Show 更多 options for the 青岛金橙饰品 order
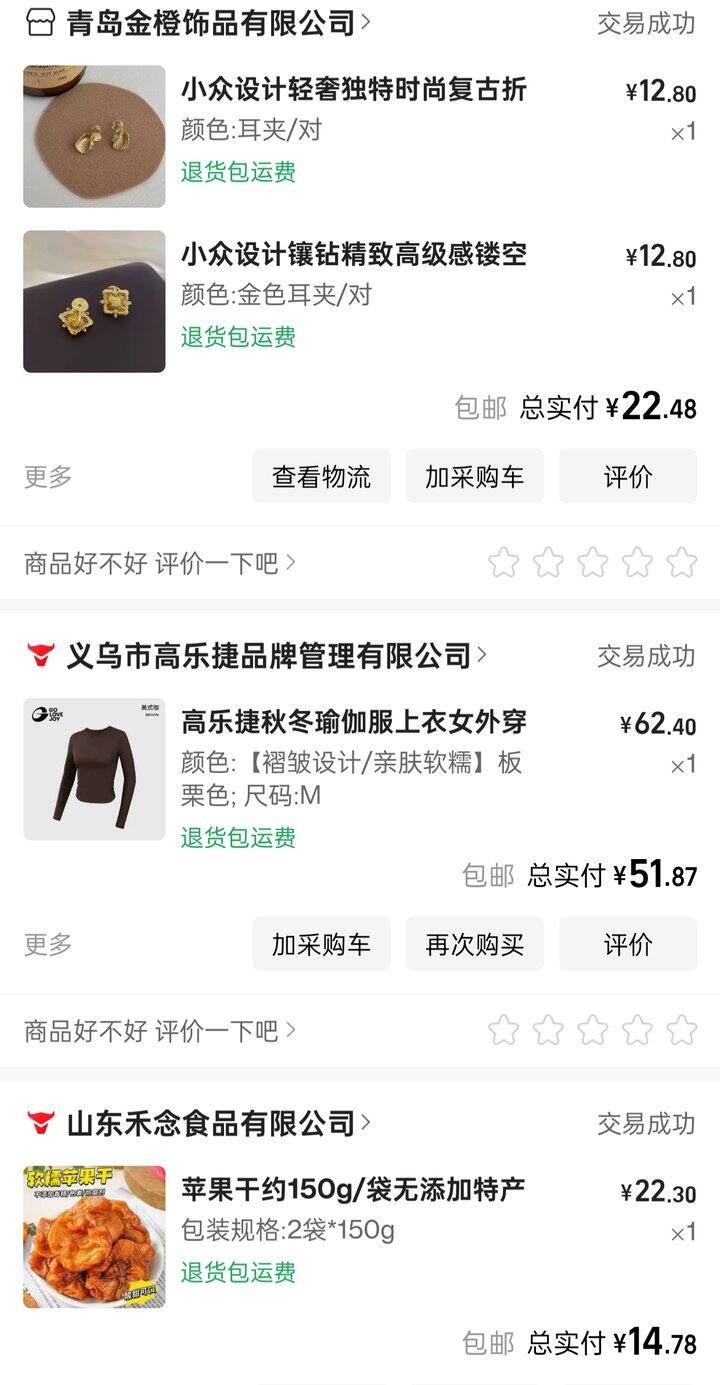 [48, 476]
